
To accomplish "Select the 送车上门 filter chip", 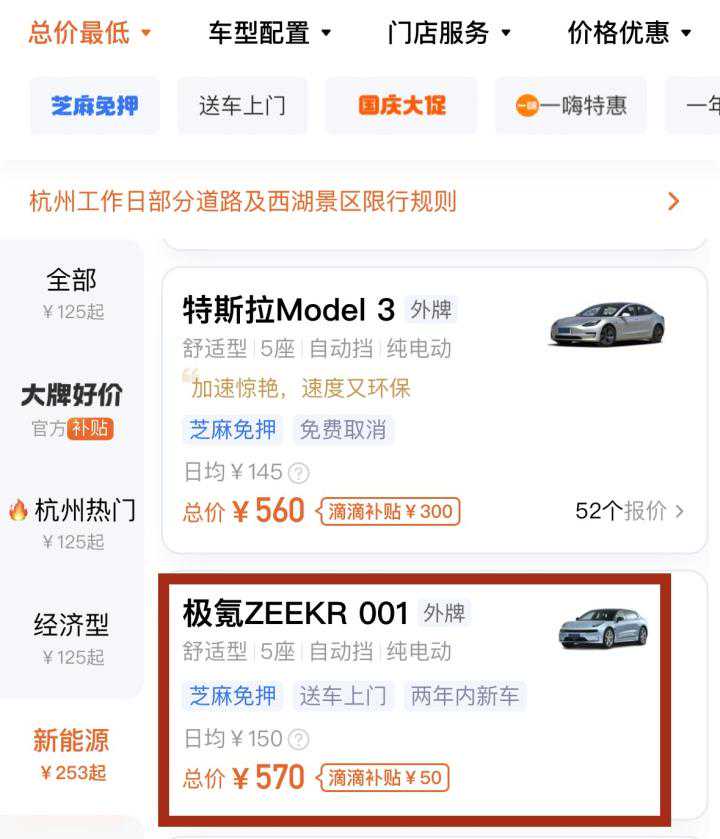I will coord(242,105).
